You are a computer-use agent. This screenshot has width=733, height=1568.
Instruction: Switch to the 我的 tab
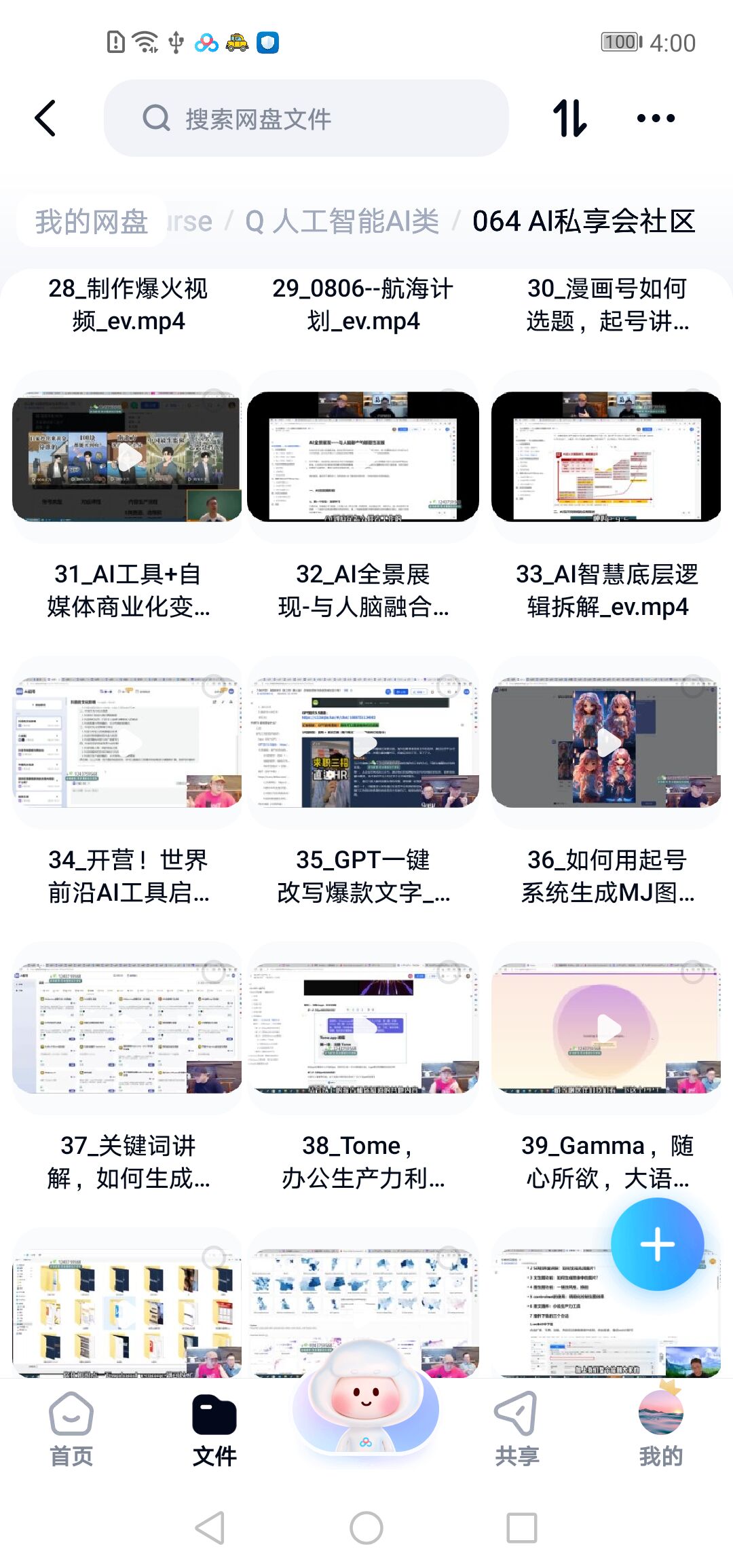660,1430
